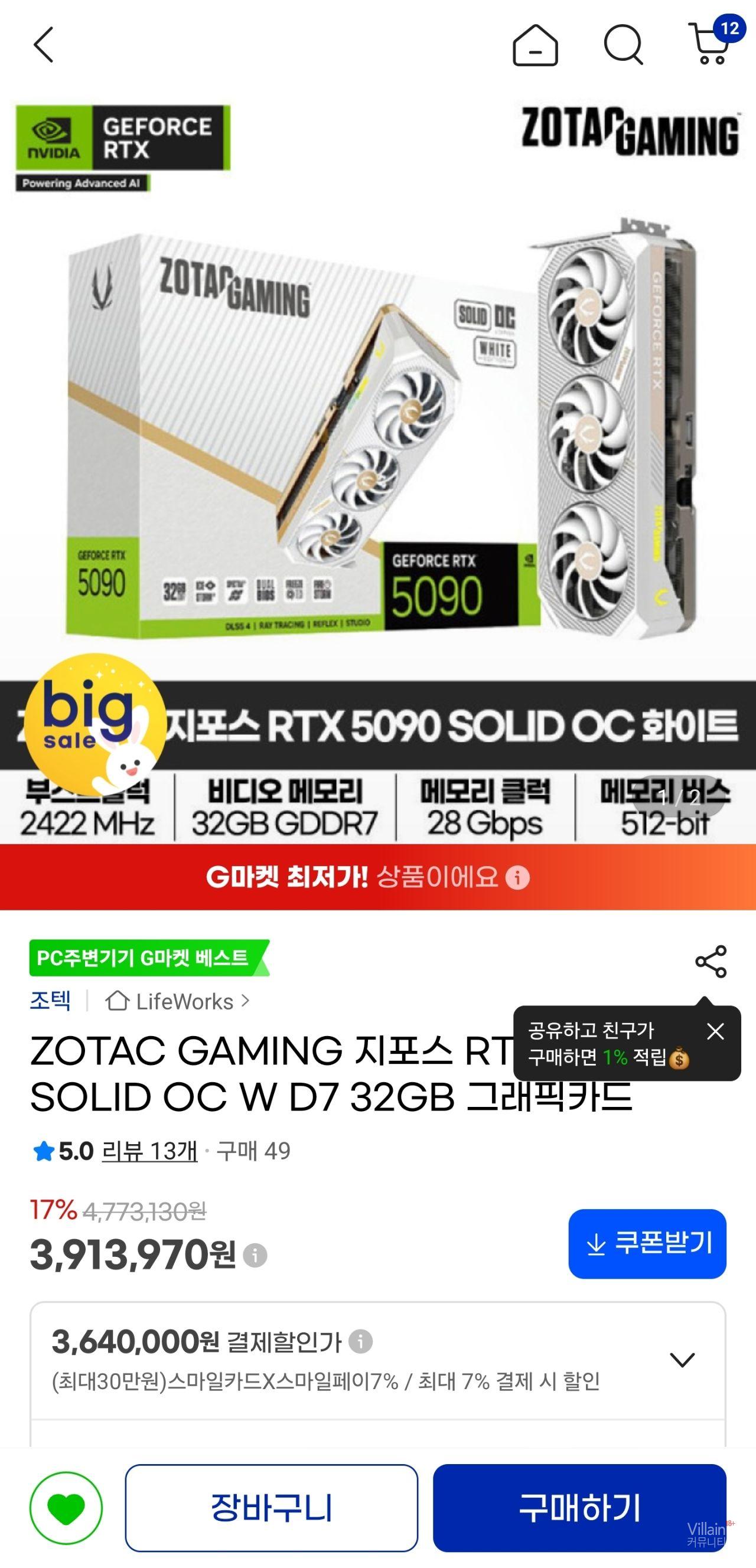The width and height of the screenshot is (756, 1568).
Task: Open the shopping cart with 12 items
Action: [712, 45]
